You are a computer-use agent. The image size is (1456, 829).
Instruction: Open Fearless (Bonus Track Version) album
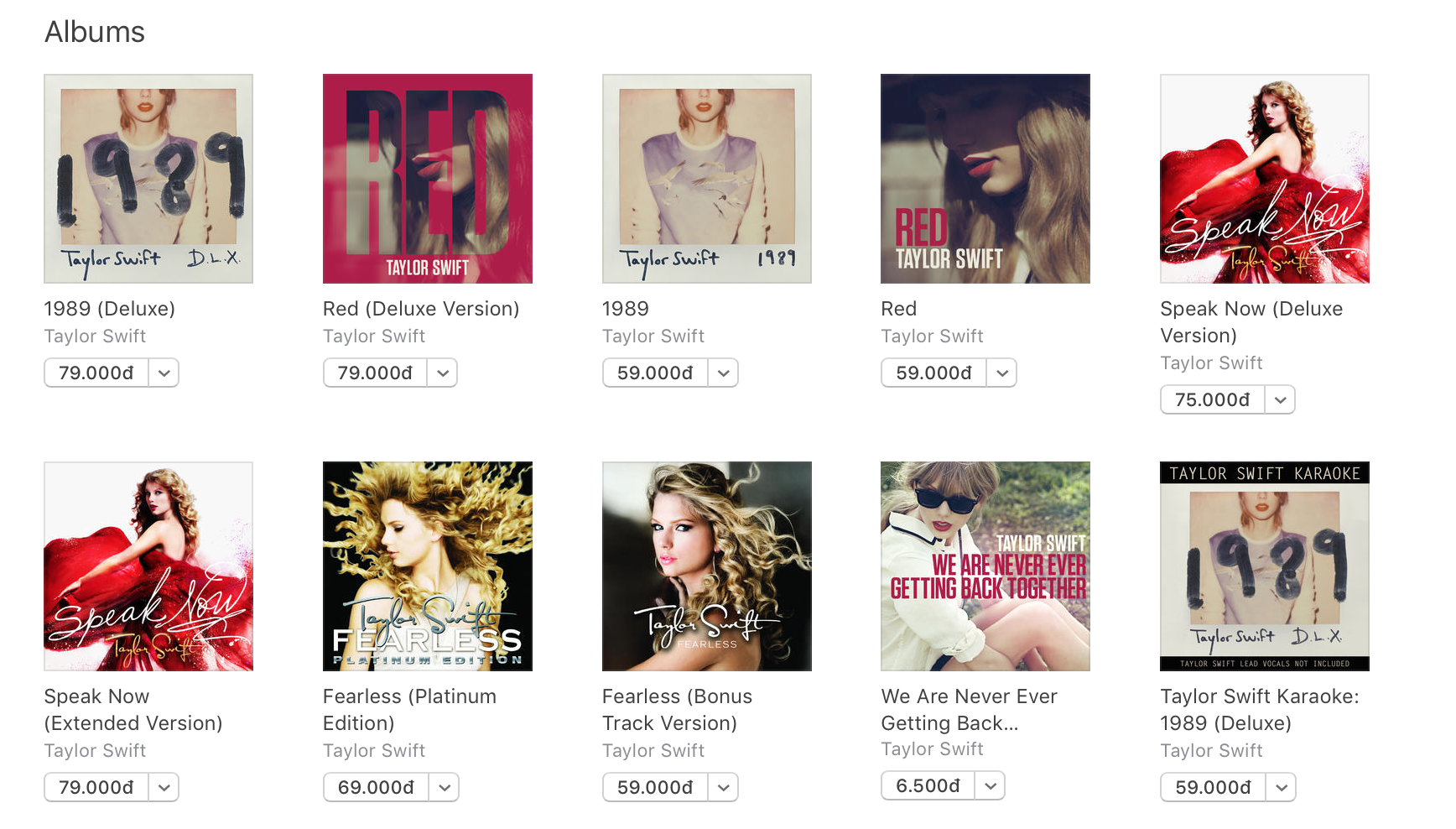pos(707,566)
